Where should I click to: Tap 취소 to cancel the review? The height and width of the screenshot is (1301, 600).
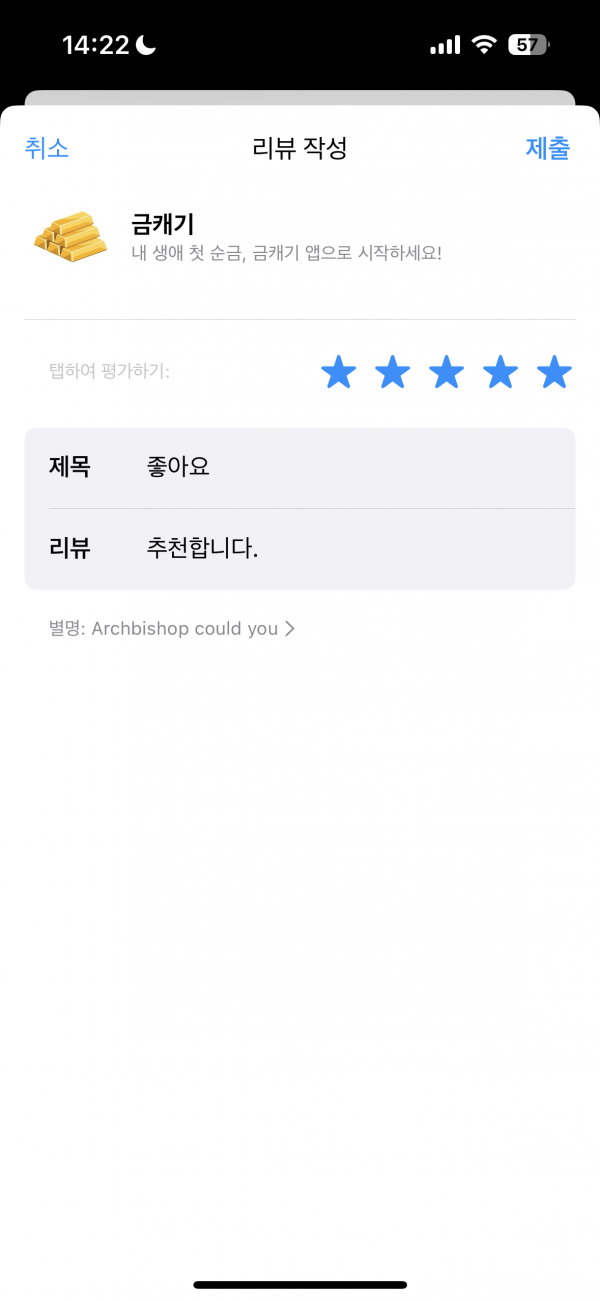coord(47,148)
